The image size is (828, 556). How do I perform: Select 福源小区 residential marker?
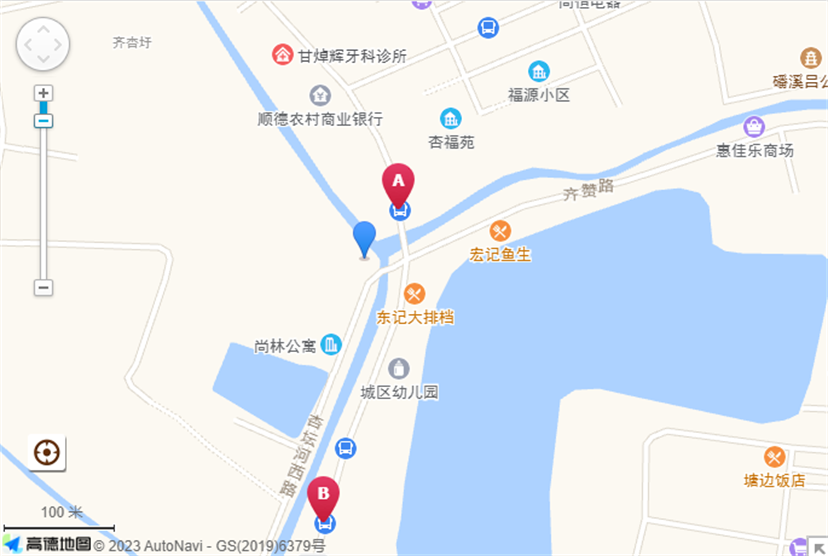[539, 72]
